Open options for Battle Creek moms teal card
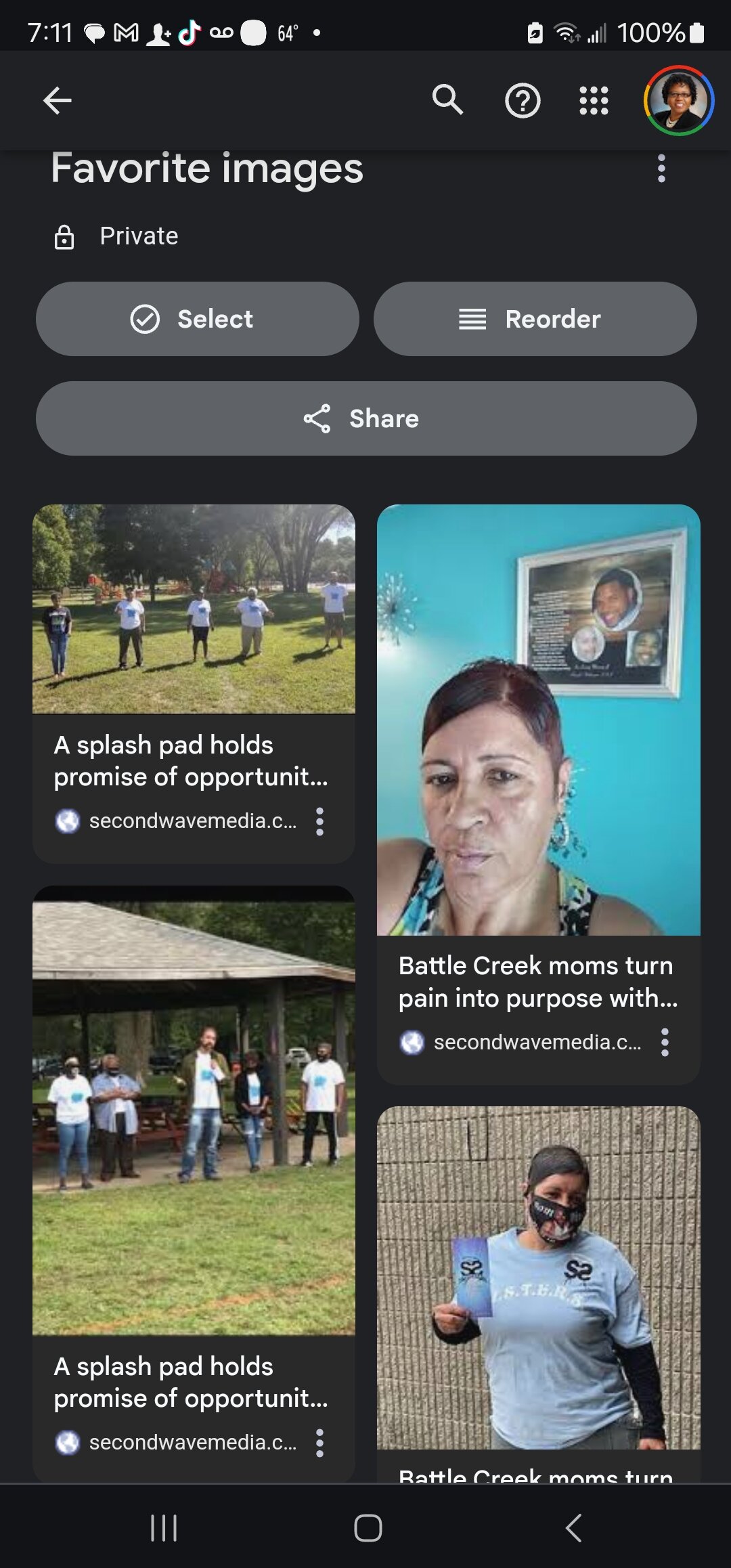Image resolution: width=731 pixels, height=1568 pixels. tap(665, 1043)
